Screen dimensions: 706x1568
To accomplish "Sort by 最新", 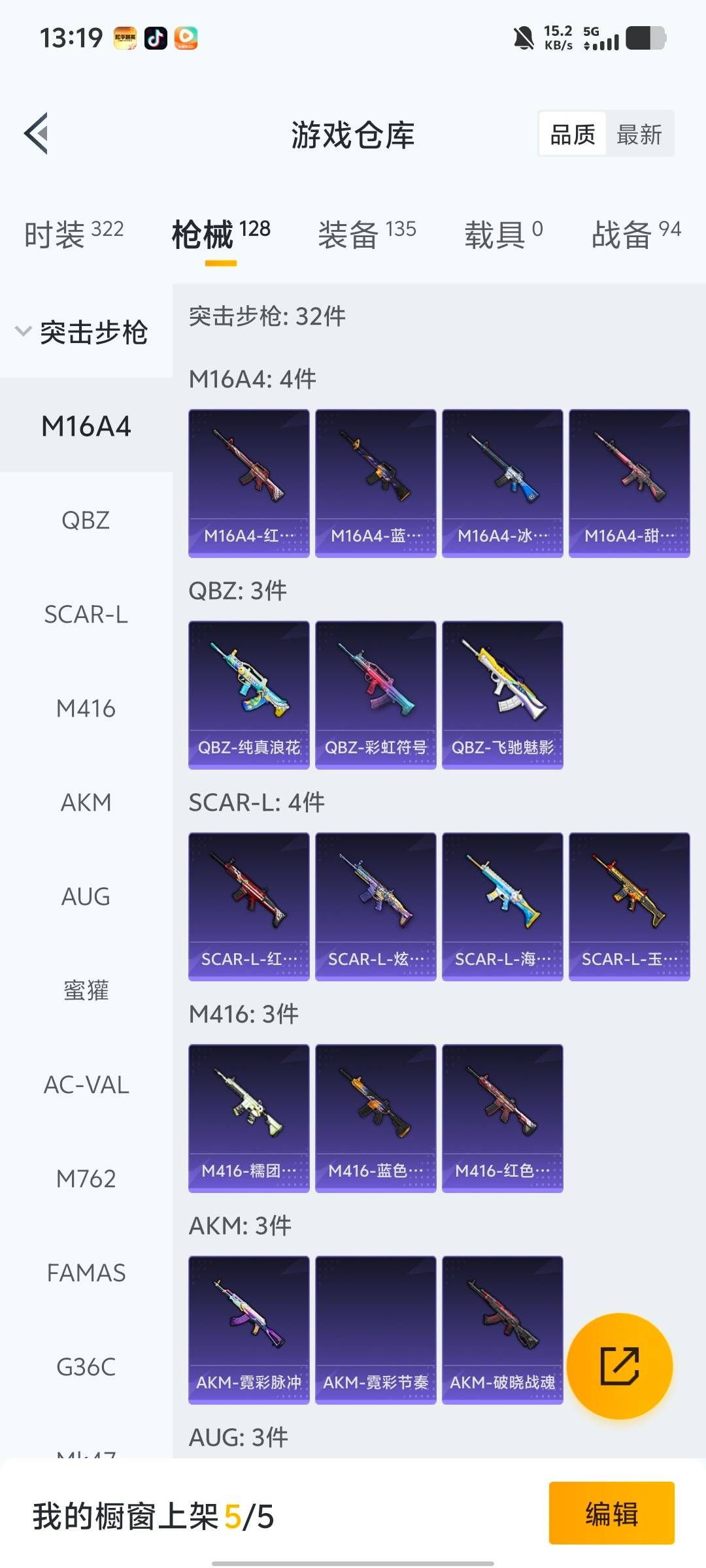I will point(639,135).
